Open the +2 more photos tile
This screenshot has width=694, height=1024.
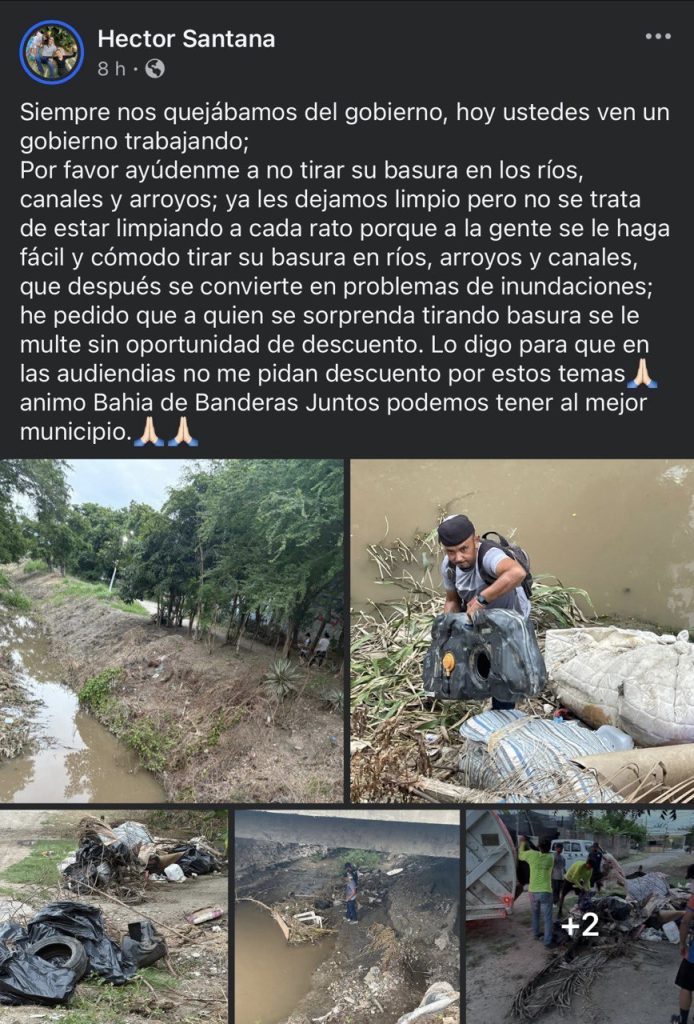tap(579, 916)
